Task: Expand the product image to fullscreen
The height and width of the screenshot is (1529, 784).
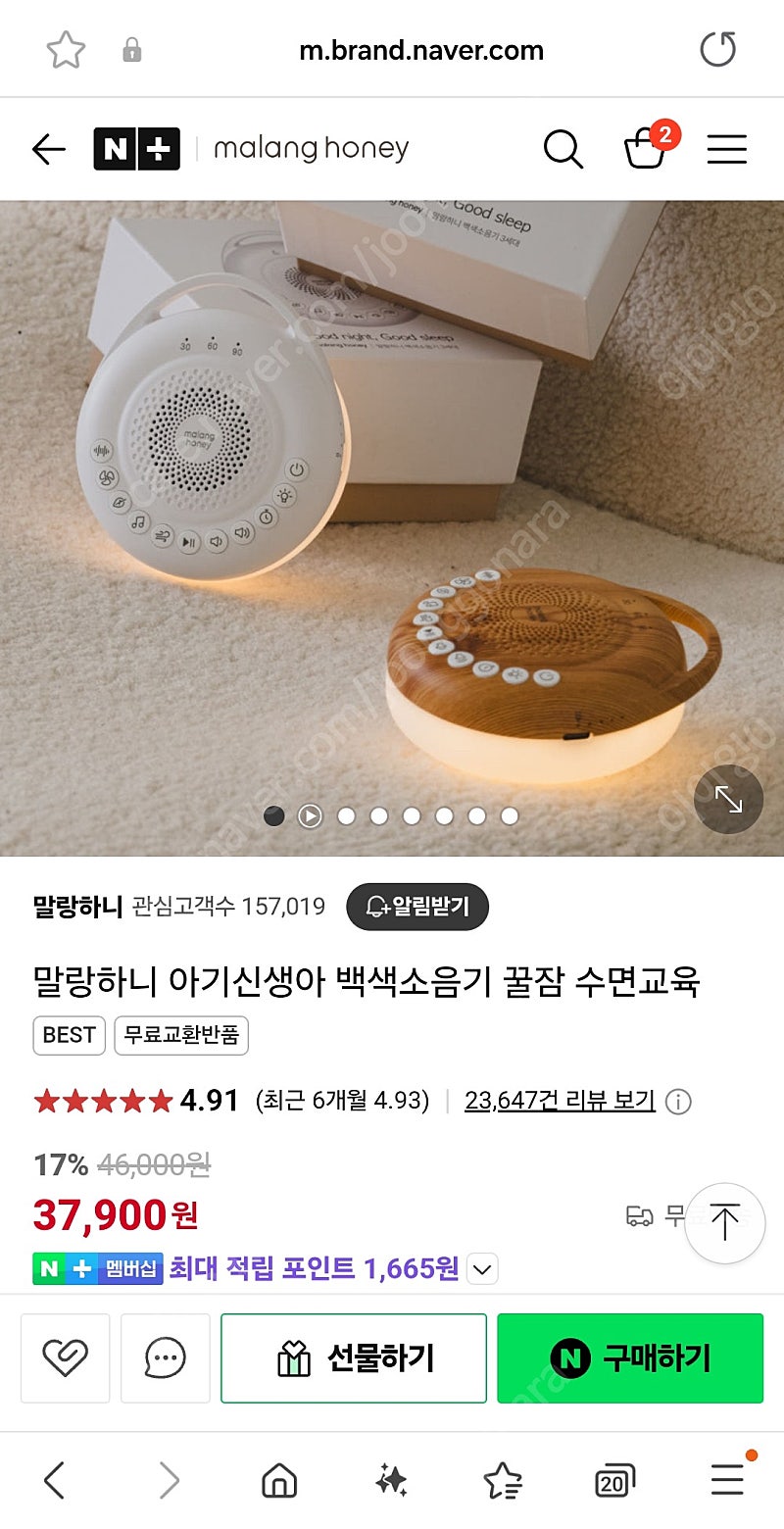Action: (728, 799)
